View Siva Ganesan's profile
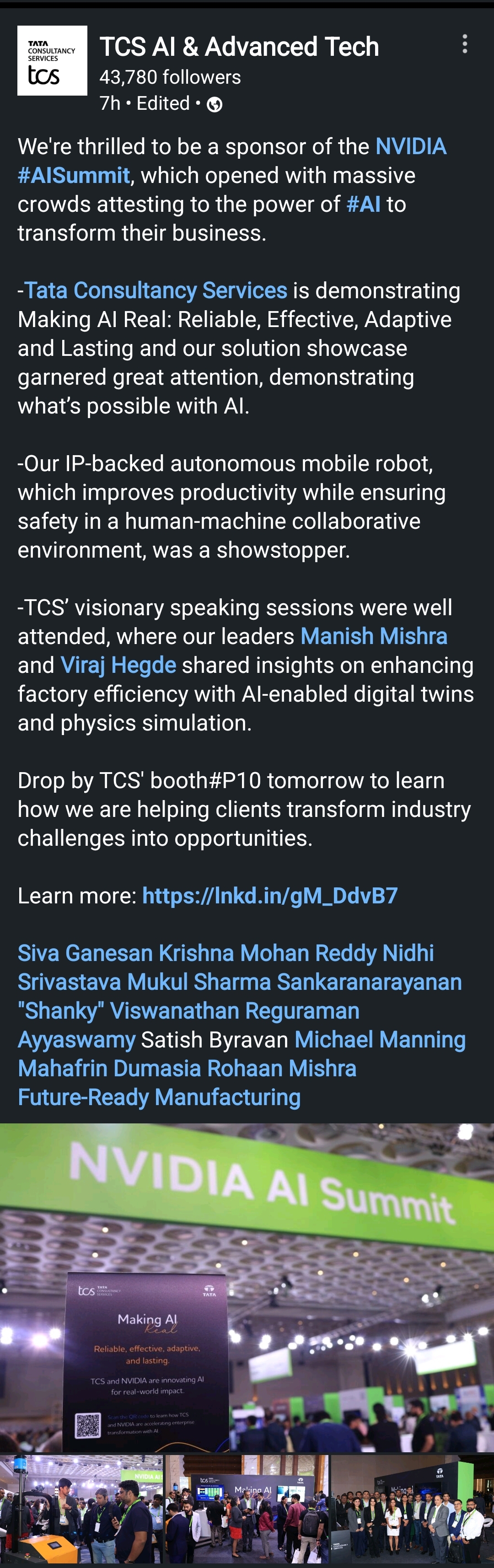494x1568 pixels. pos(85,953)
